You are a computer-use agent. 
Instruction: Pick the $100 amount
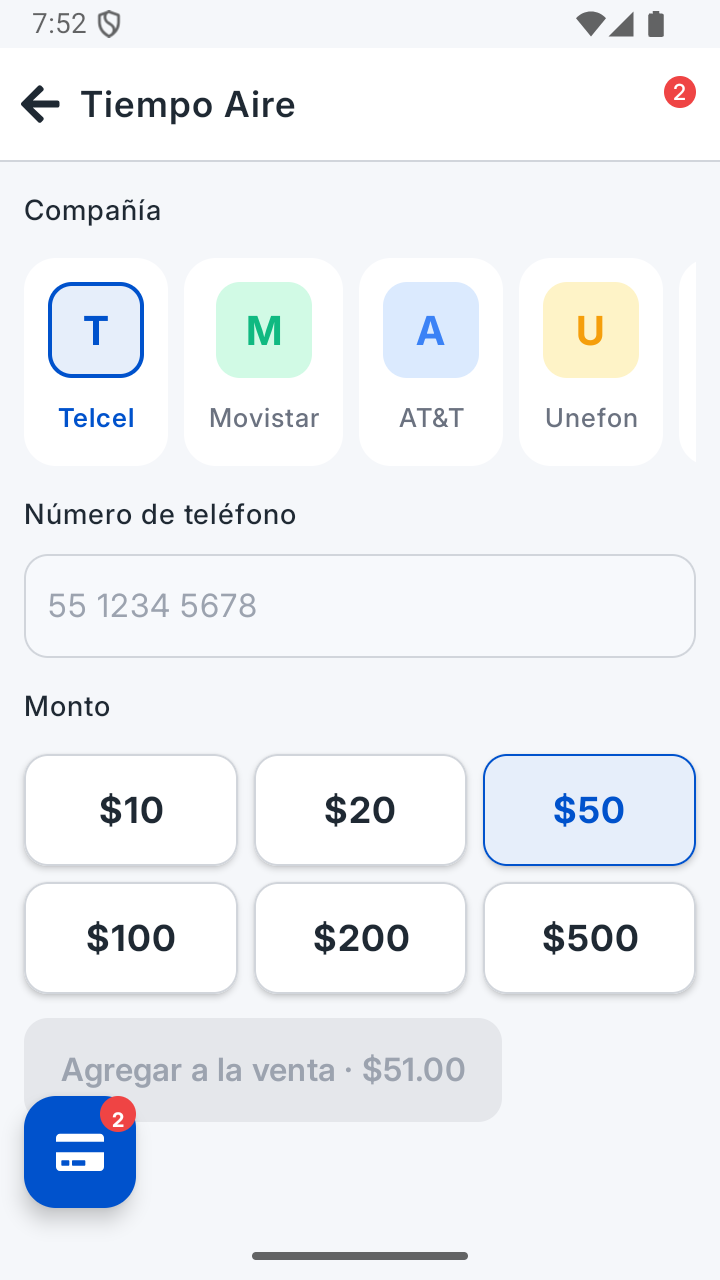pyautogui.click(x=131, y=938)
